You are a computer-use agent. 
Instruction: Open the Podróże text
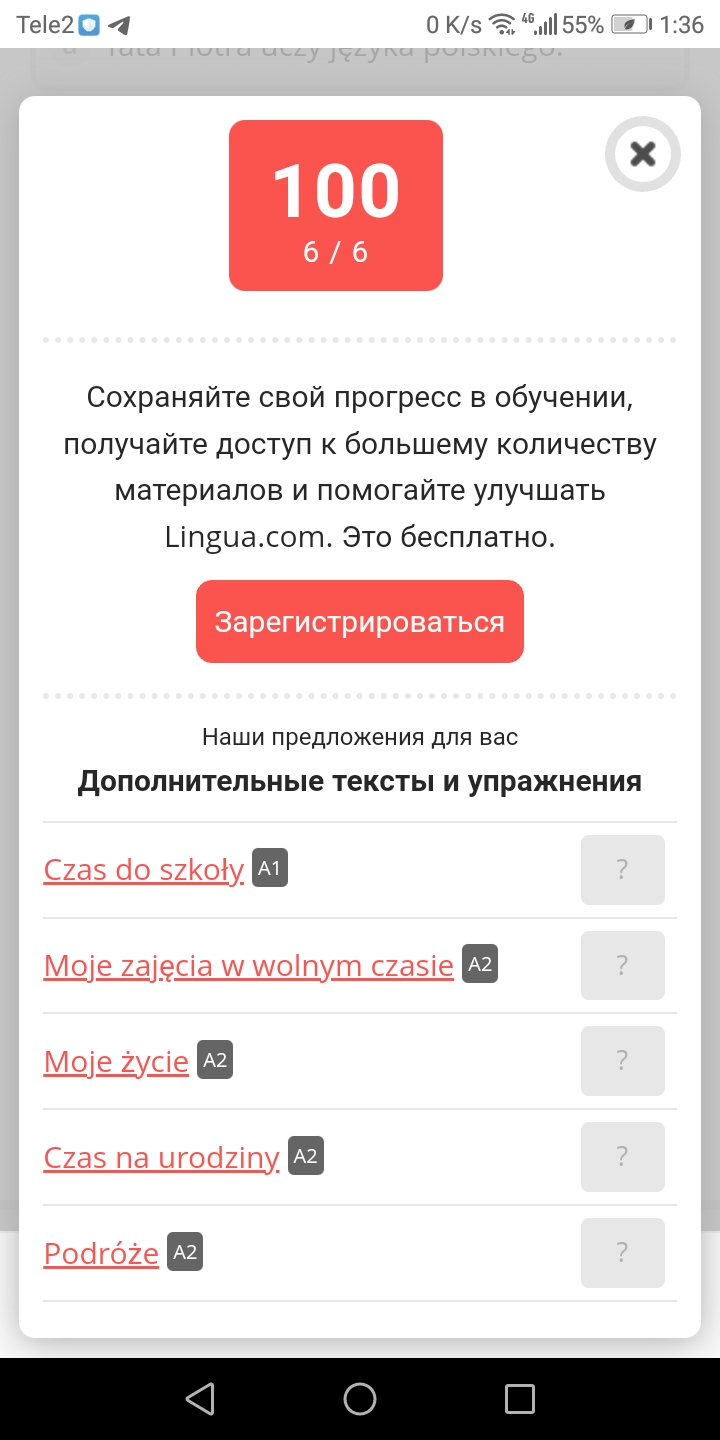[x=101, y=1253]
